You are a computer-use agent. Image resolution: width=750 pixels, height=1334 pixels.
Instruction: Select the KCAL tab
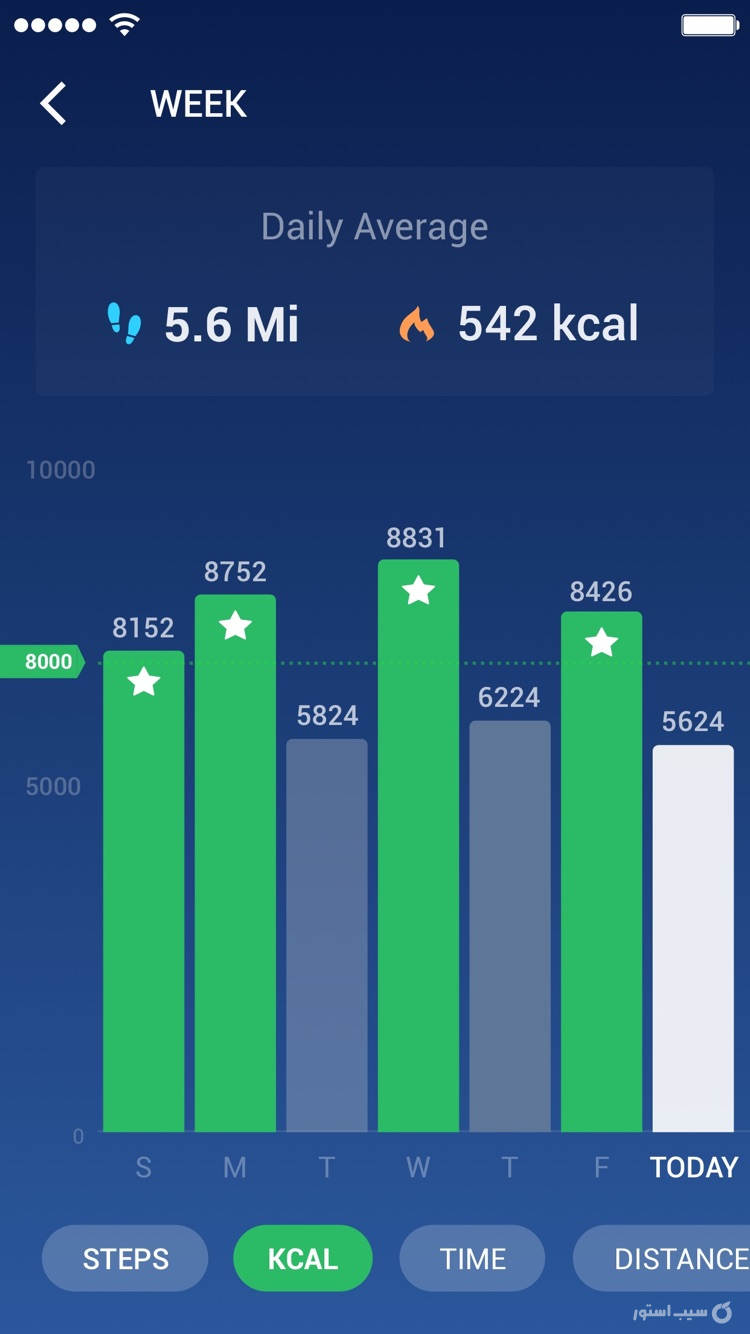click(x=303, y=1258)
